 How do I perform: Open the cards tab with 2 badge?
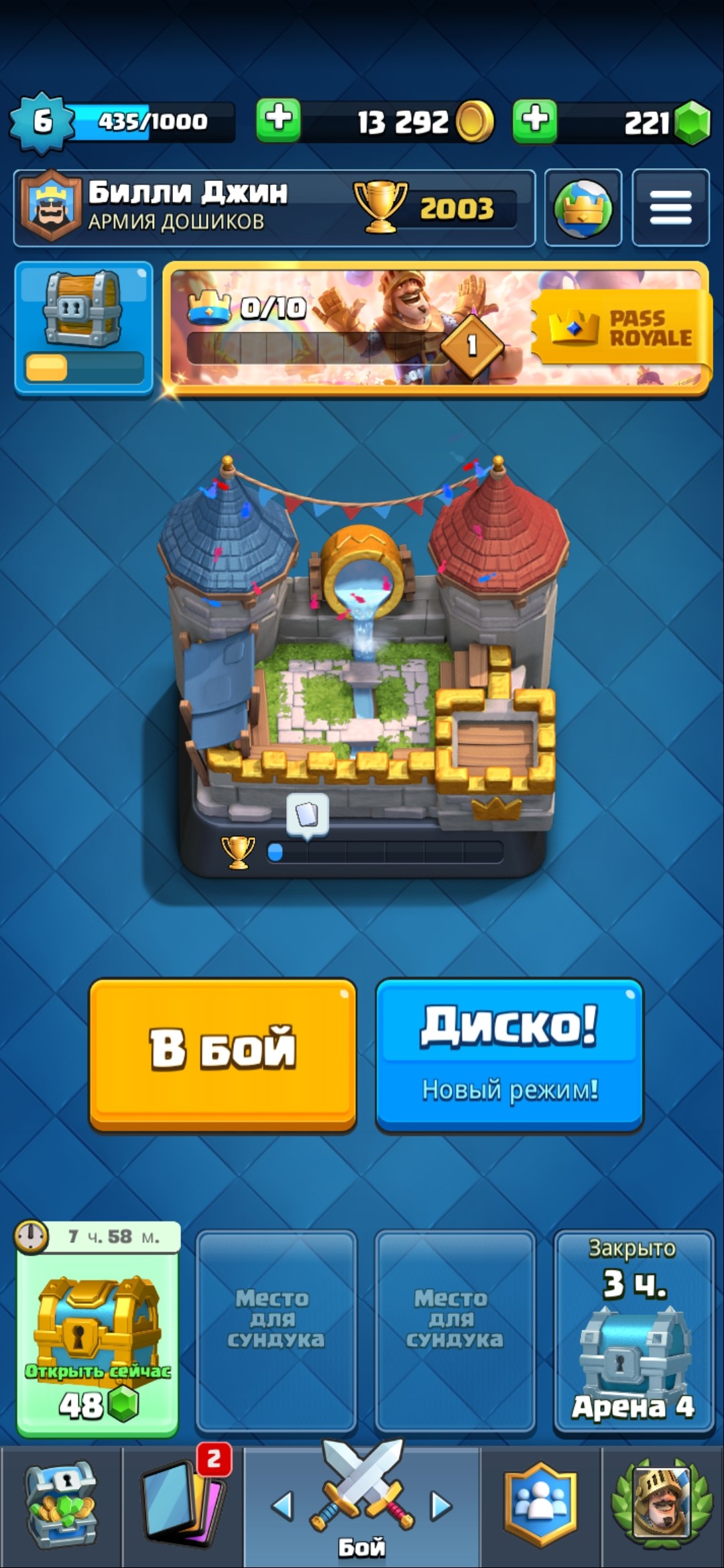point(183,1506)
